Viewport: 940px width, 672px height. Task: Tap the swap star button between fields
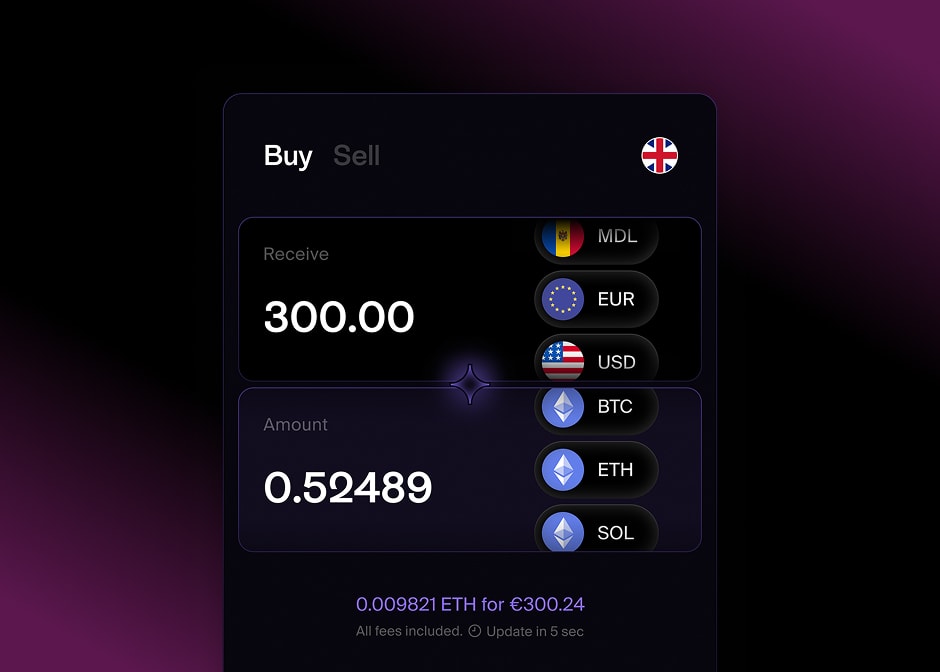click(470, 384)
